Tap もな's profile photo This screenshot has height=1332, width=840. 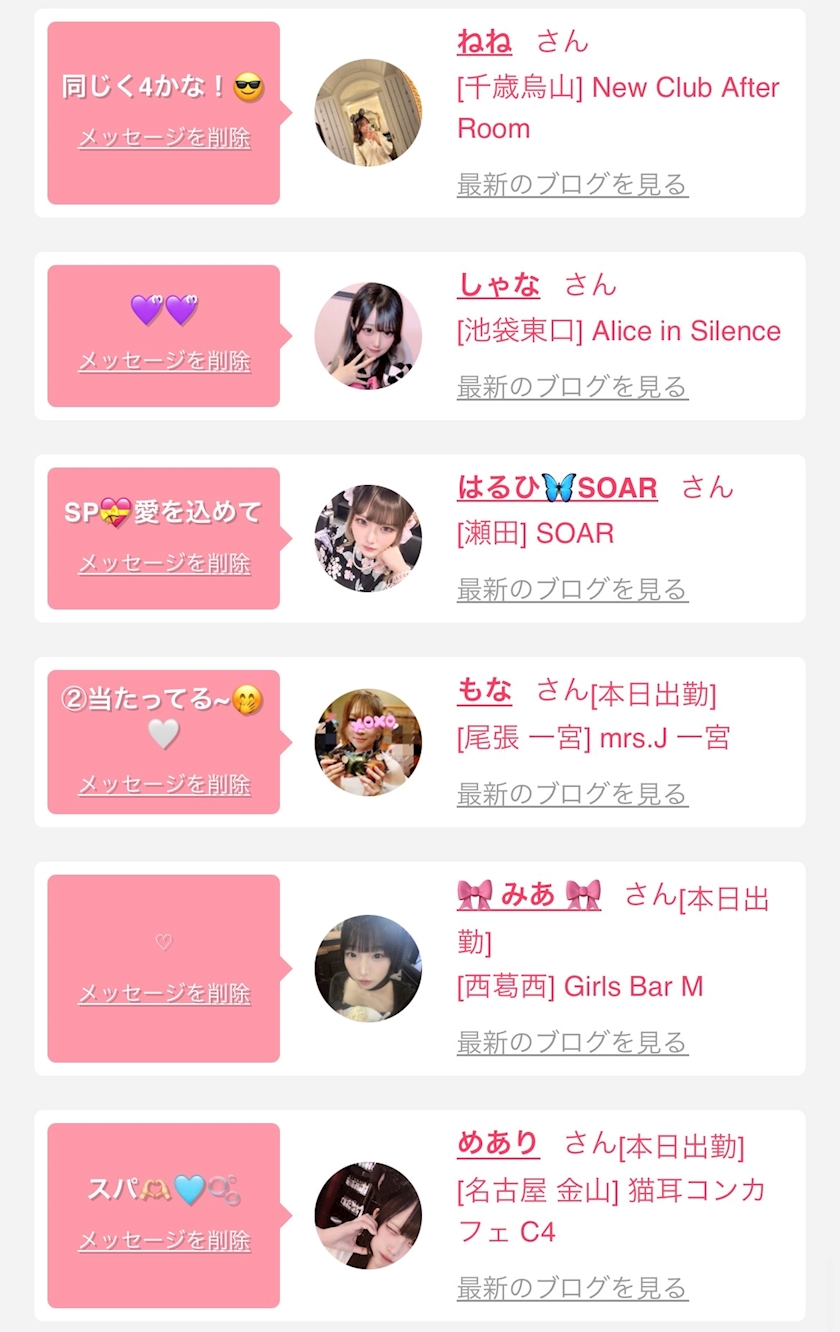point(368,742)
